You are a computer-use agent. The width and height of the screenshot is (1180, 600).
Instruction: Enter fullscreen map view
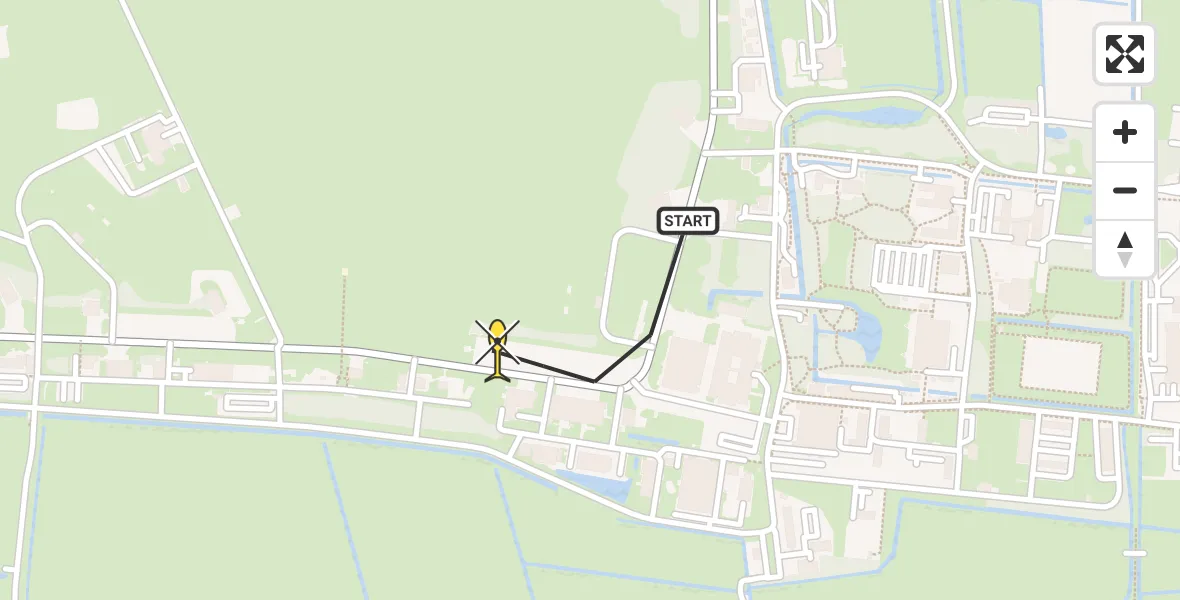point(1124,54)
